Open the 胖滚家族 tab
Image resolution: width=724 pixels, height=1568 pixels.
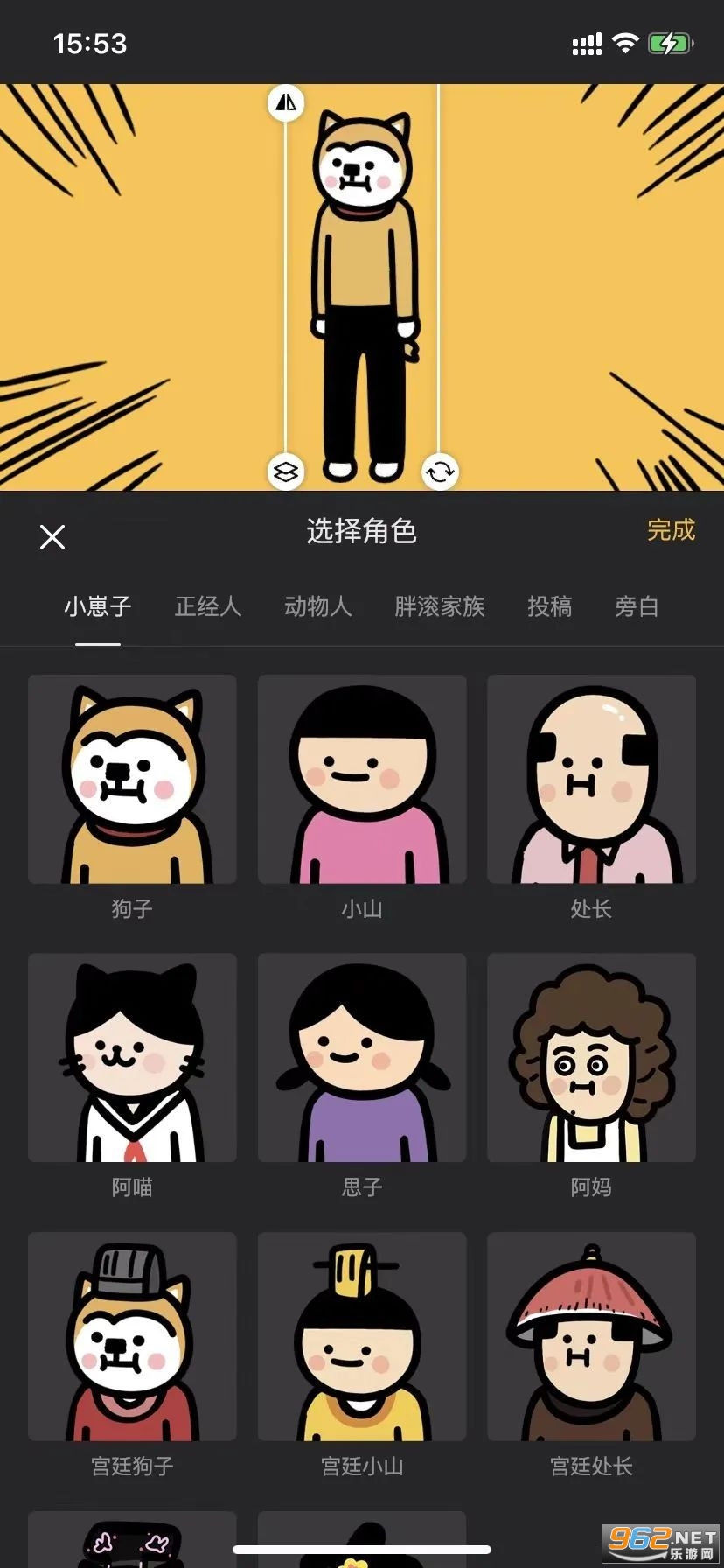click(439, 606)
